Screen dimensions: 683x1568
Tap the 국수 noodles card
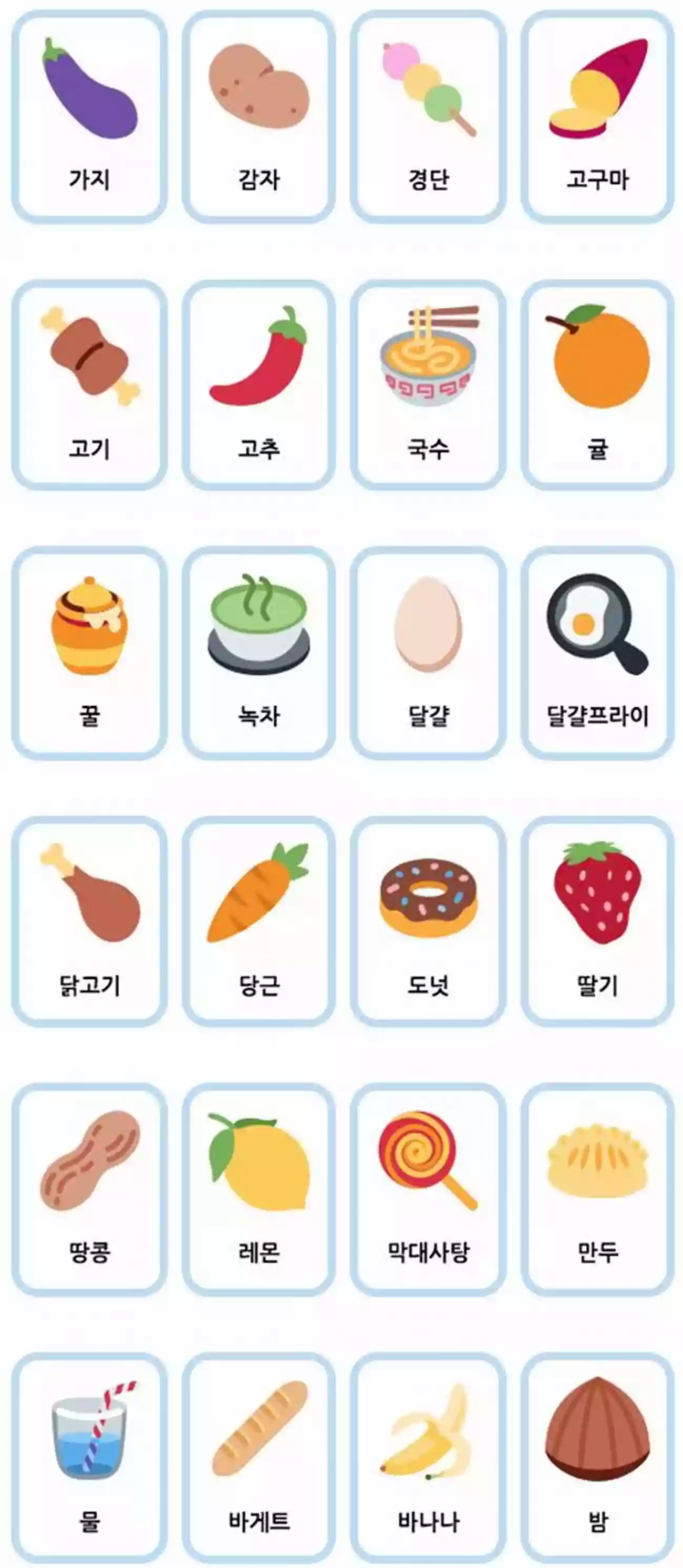[428, 385]
